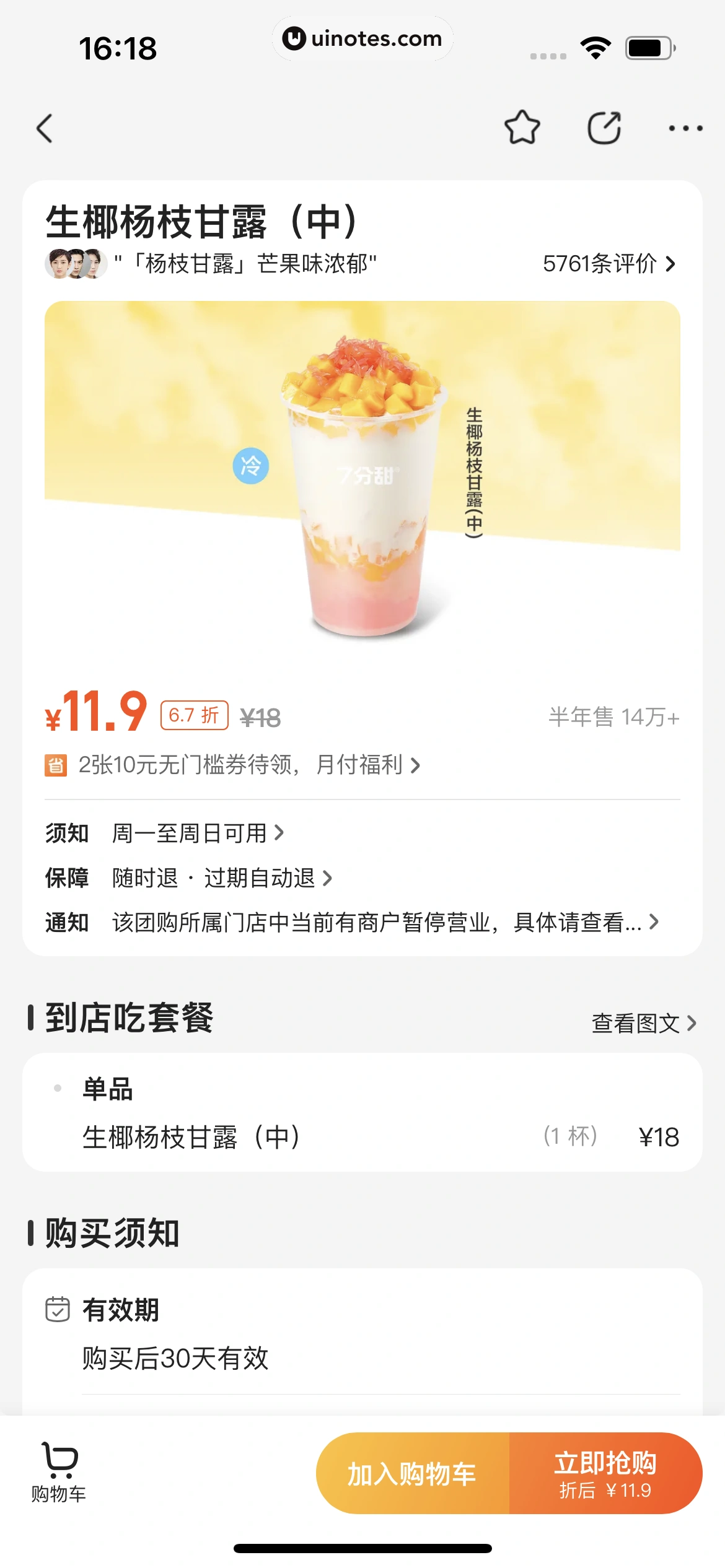Claim the 2张10元无门槛券 coupons

coord(248,765)
